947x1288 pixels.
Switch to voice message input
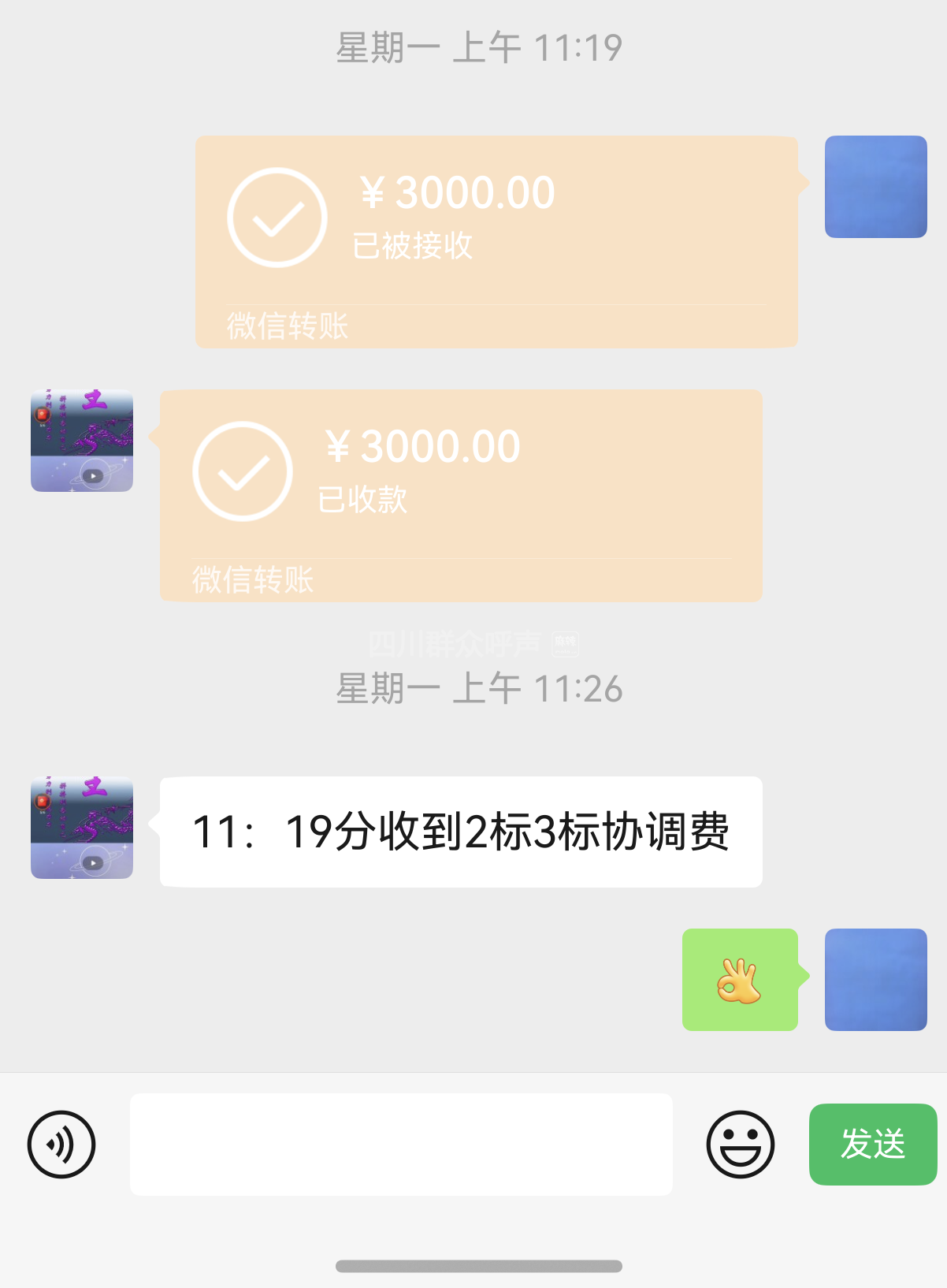61,1144
